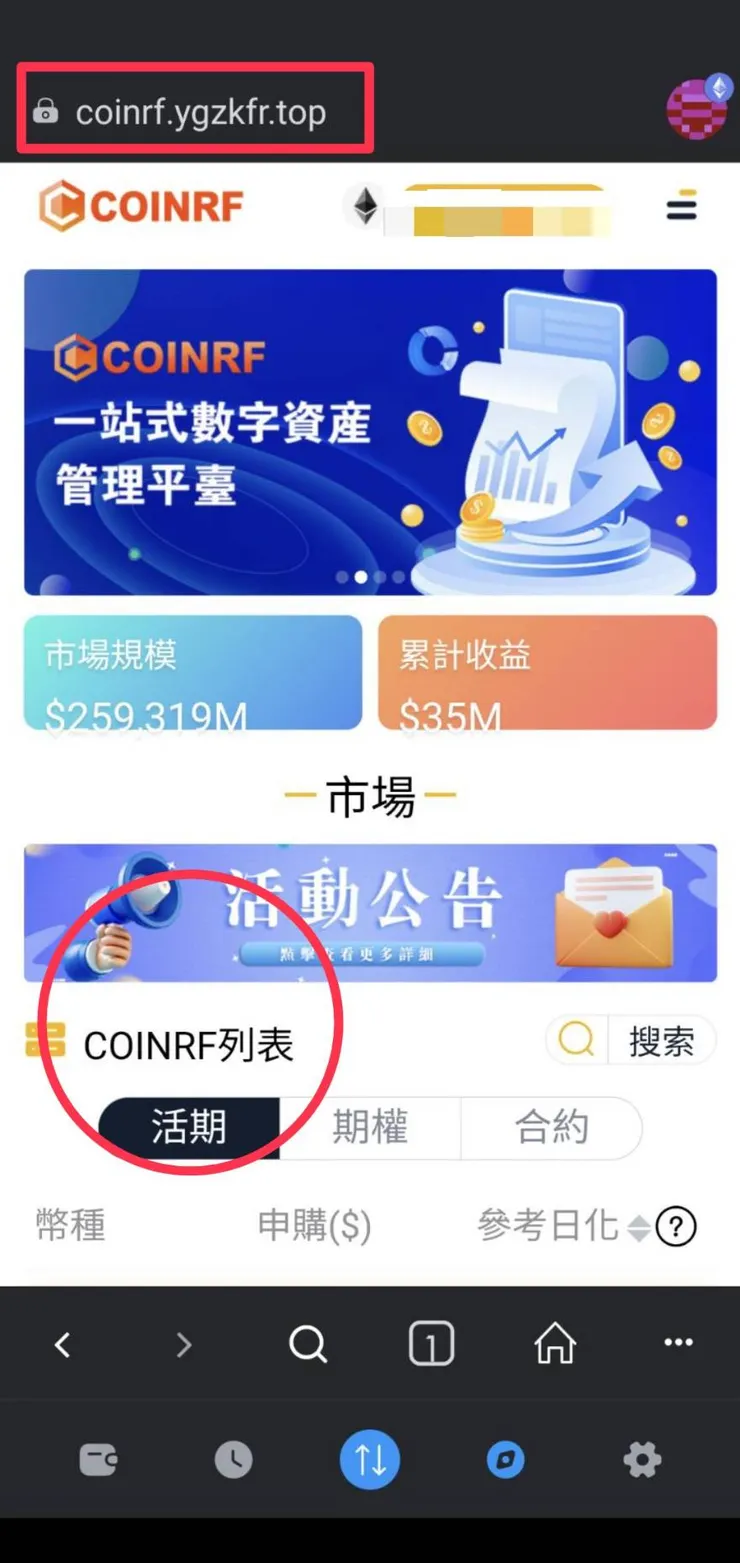
Task: Open the question mark help icon near 參考日化
Action: click(x=676, y=1227)
